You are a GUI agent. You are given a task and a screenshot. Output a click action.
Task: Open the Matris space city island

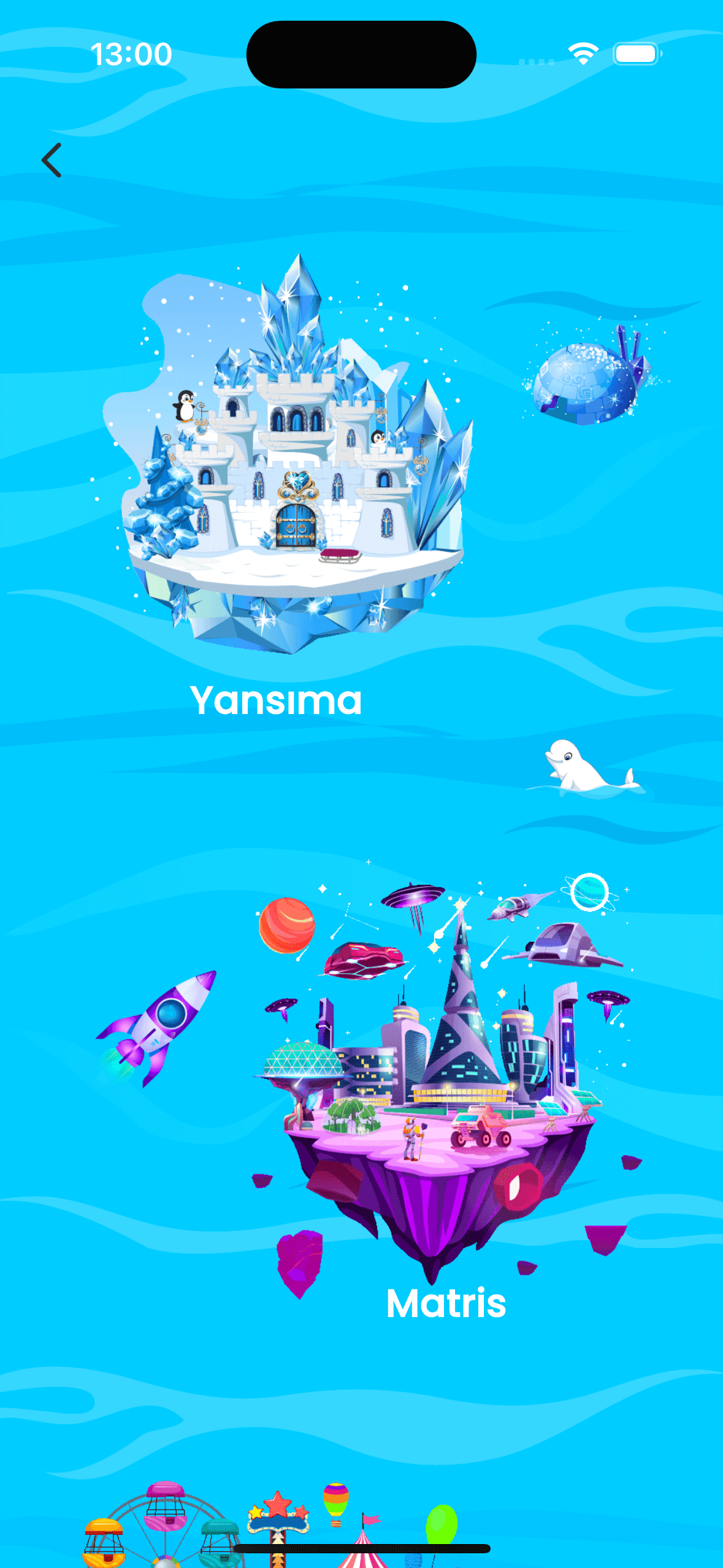(x=438, y=1080)
